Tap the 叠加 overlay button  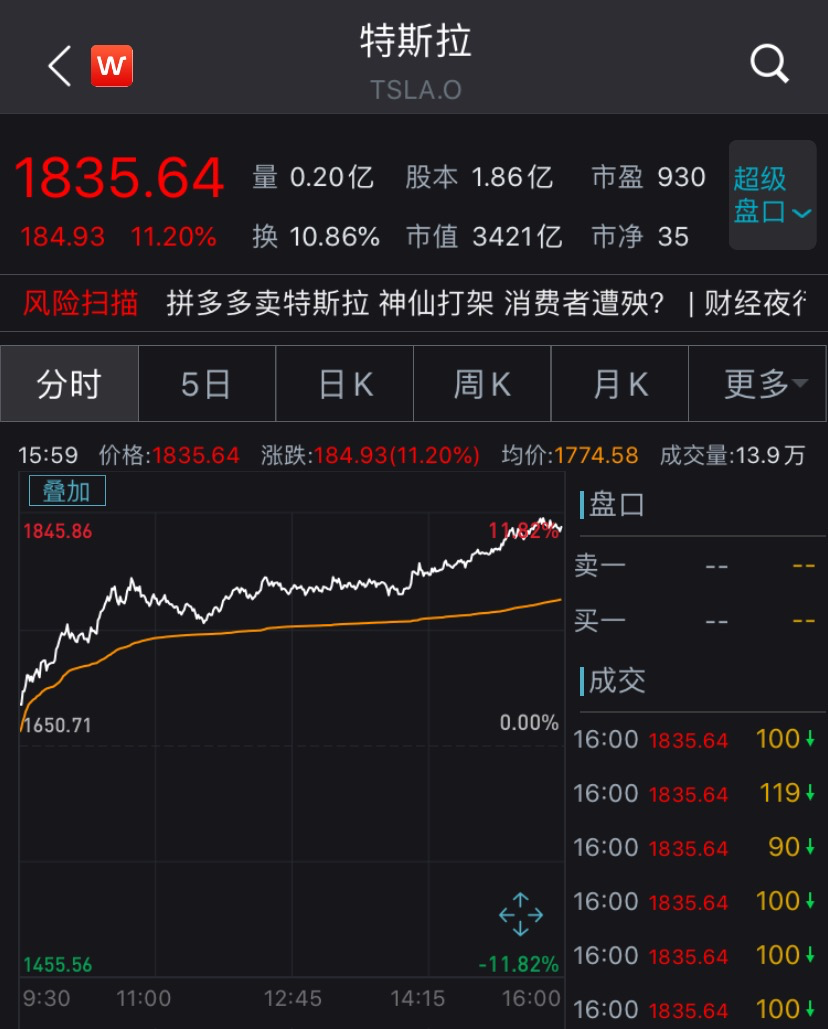pos(67,491)
